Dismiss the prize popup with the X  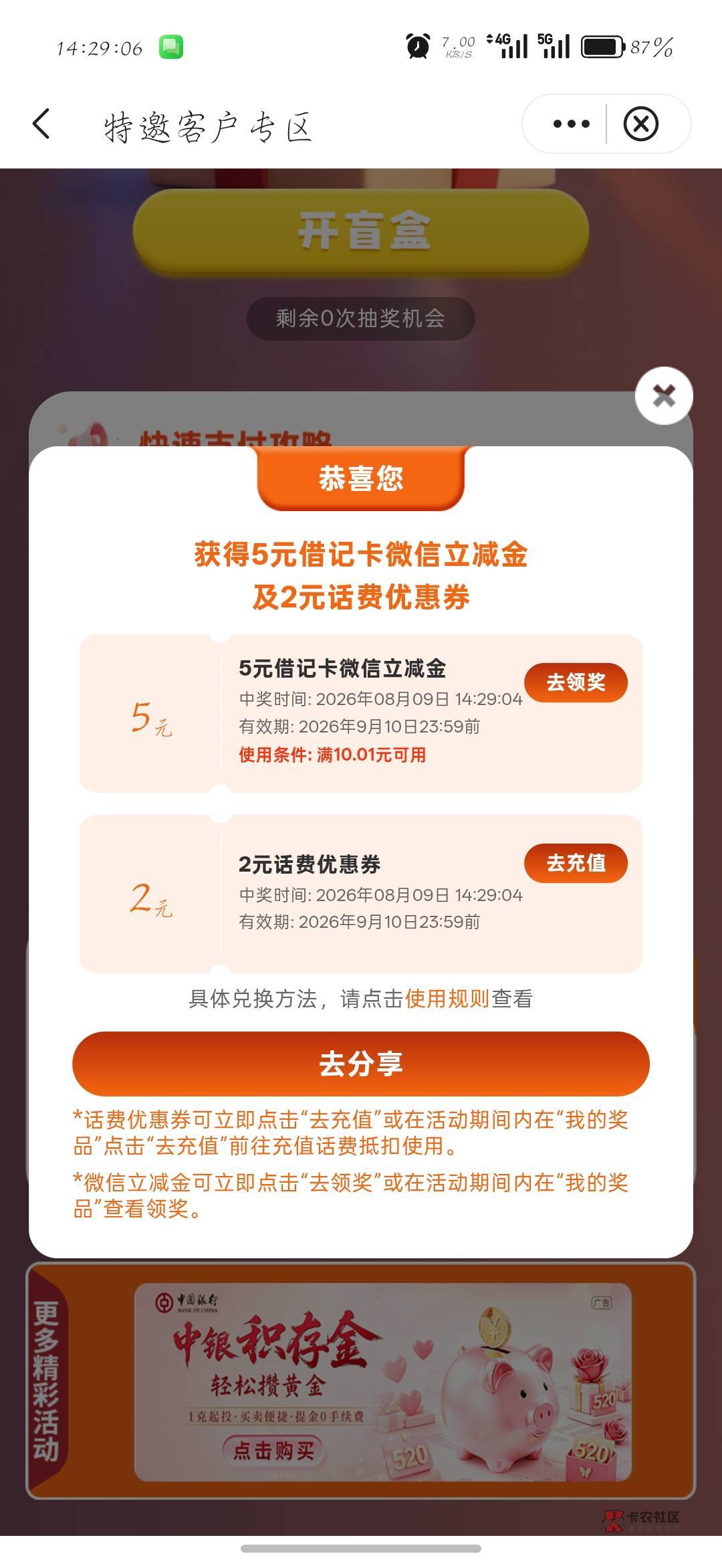[663, 395]
